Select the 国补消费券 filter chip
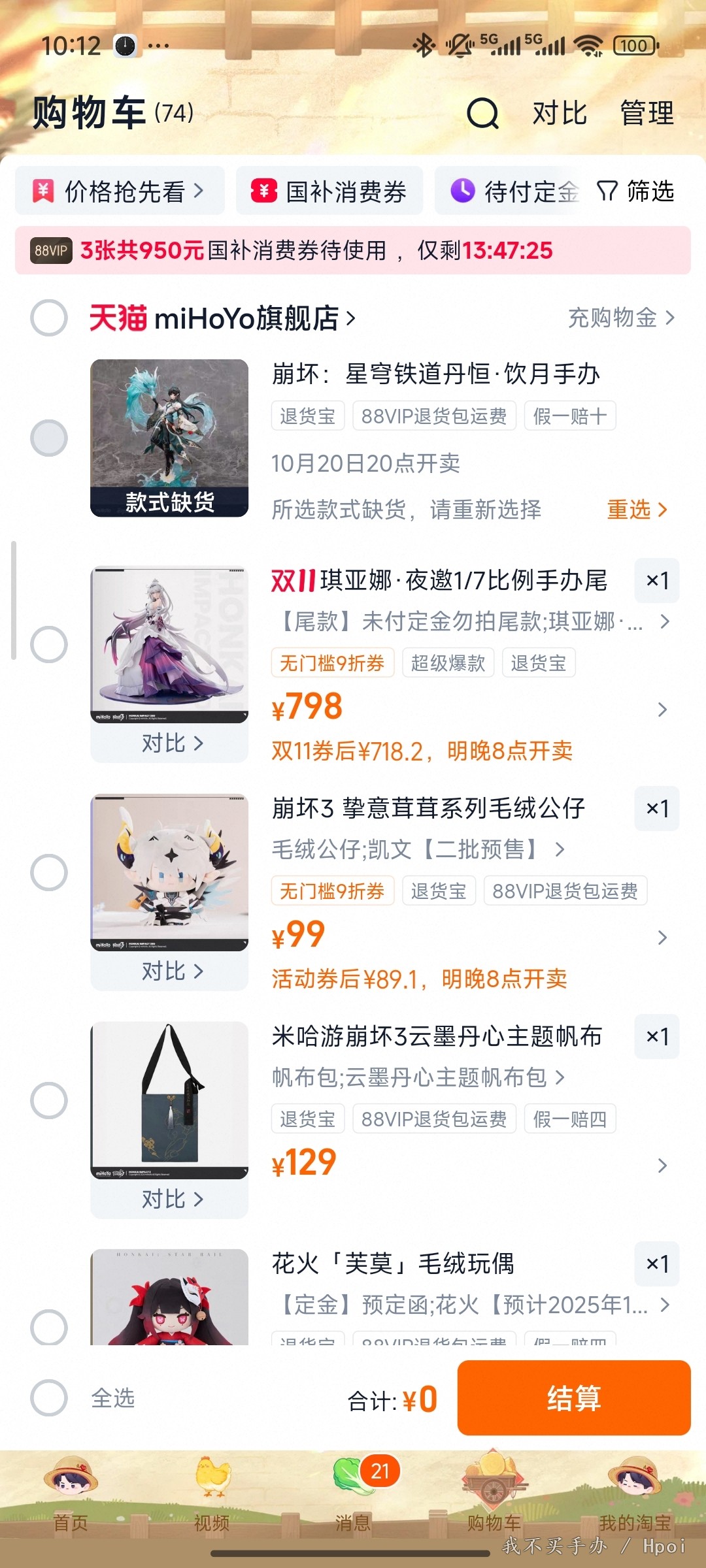706x1568 pixels. click(329, 191)
